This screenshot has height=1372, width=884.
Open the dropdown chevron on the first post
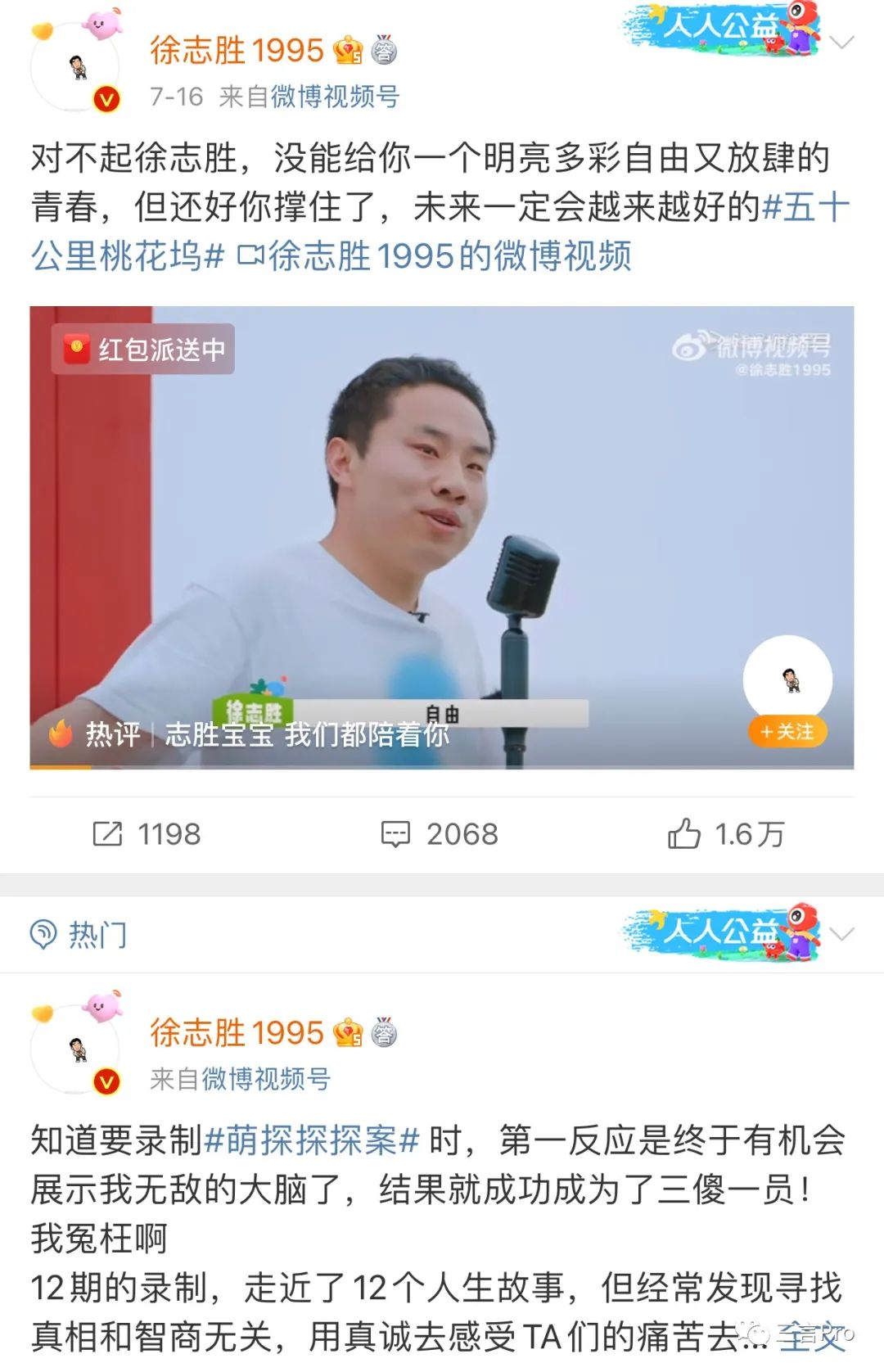pos(842,42)
